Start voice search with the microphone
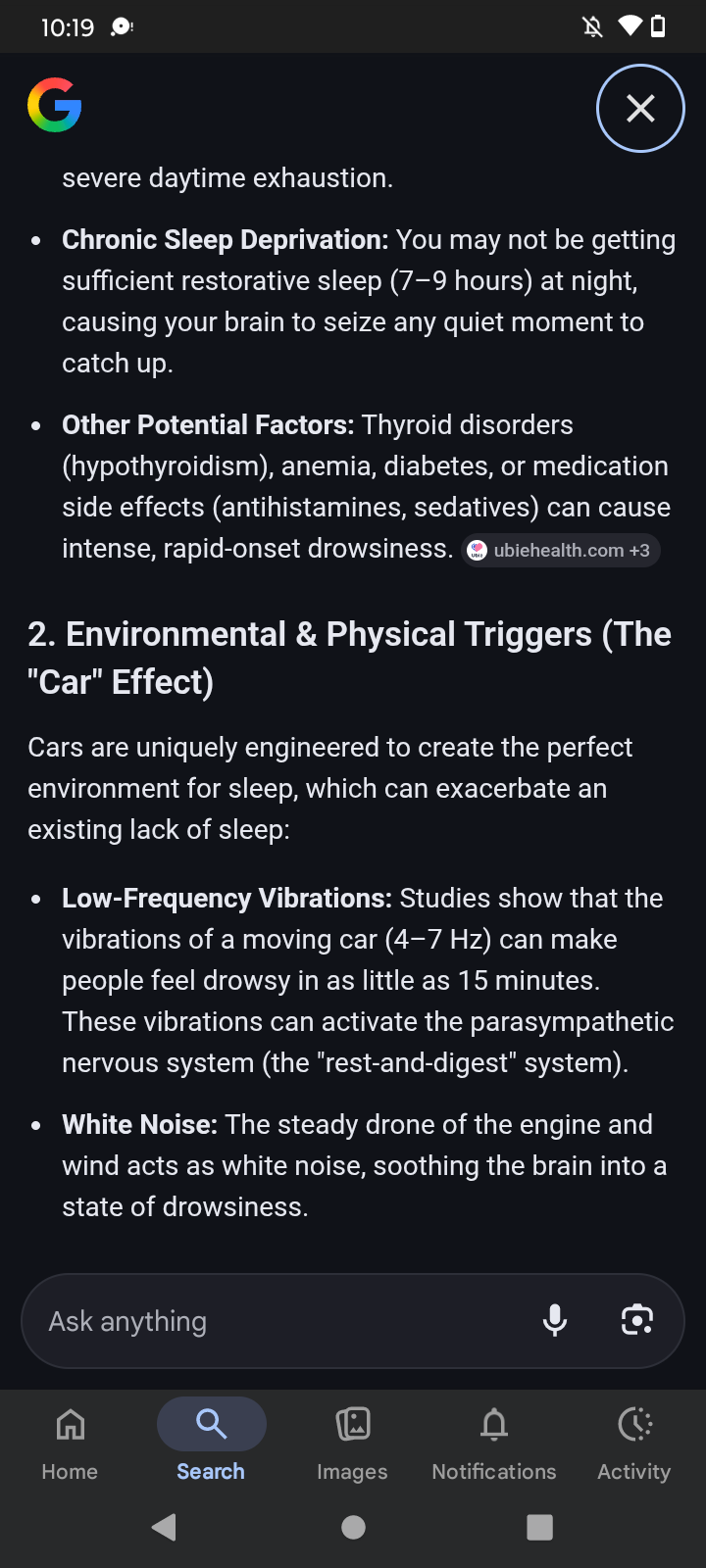The image size is (706, 1568). coord(555,1321)
